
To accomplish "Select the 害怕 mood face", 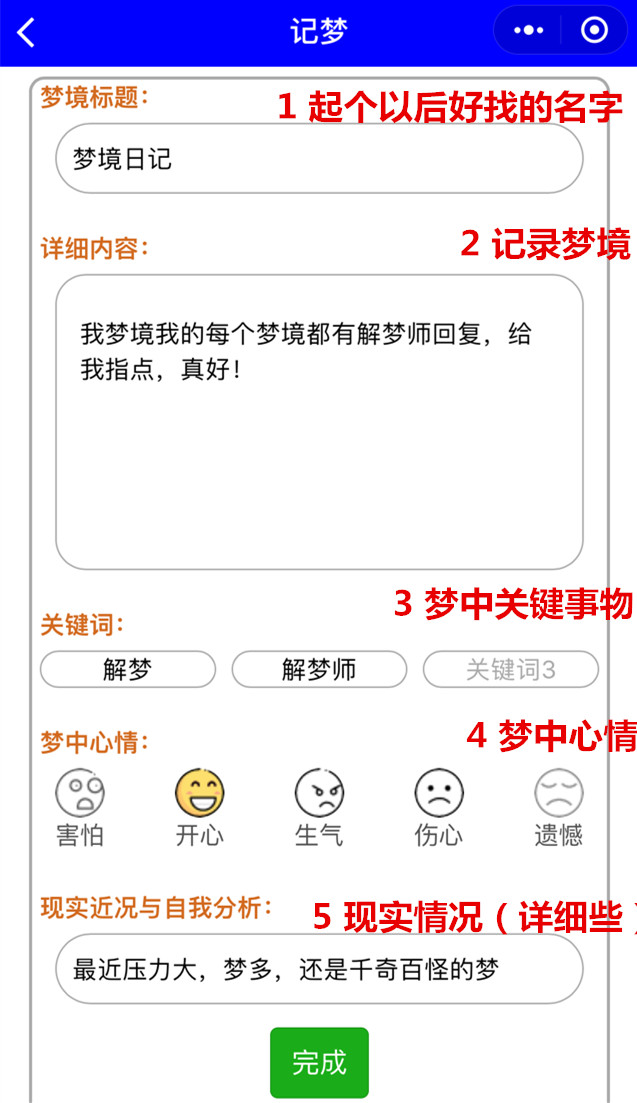I will click(80, 794).
